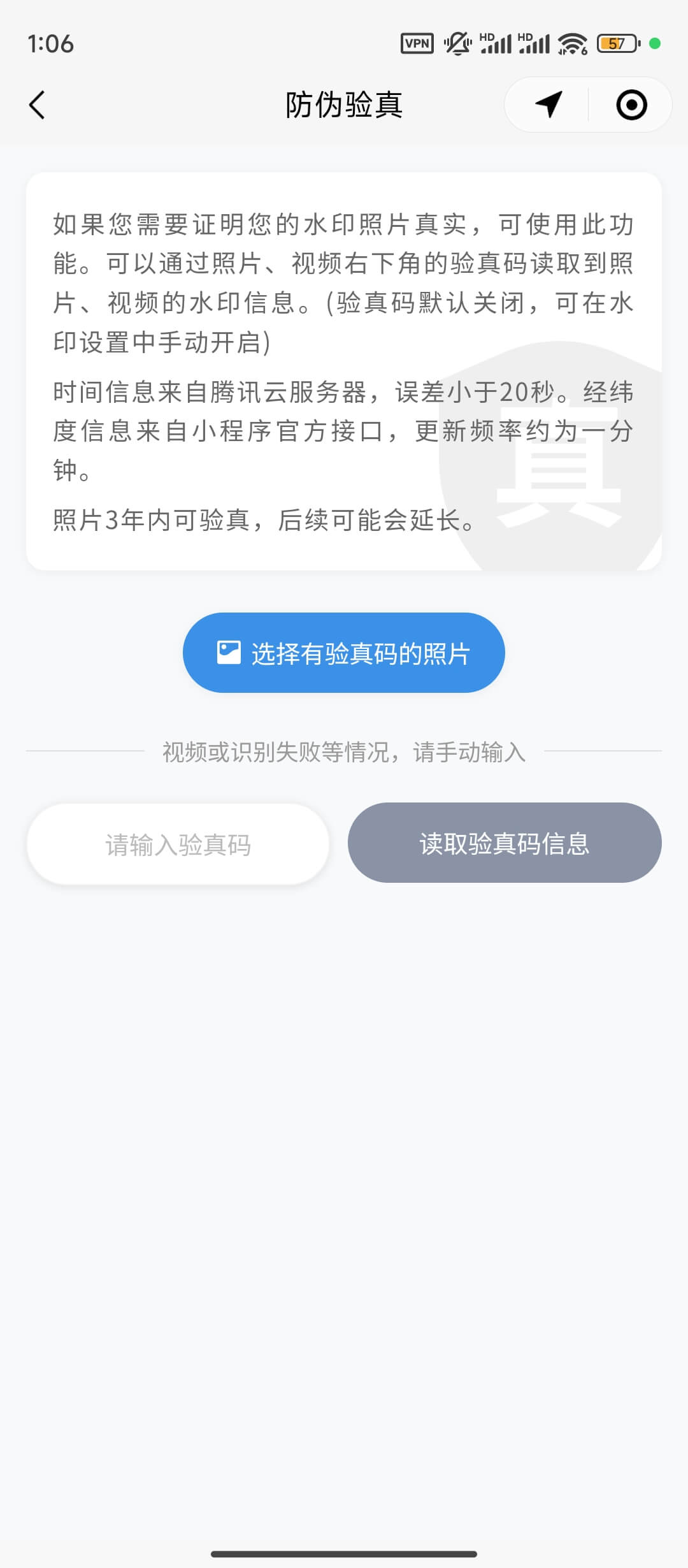Tap the location arrow in the capsule
688x1568 pixels.
click(x=549, y=105)
